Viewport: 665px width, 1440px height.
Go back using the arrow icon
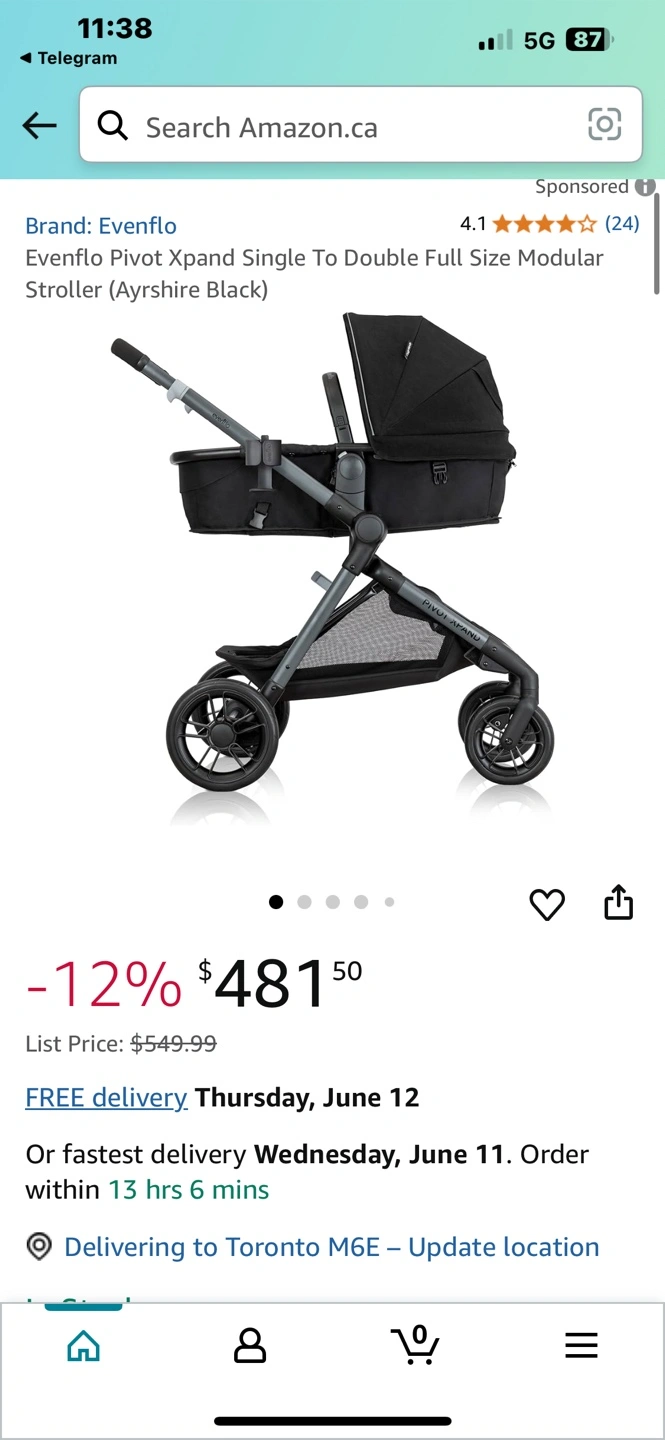[39, 126]
